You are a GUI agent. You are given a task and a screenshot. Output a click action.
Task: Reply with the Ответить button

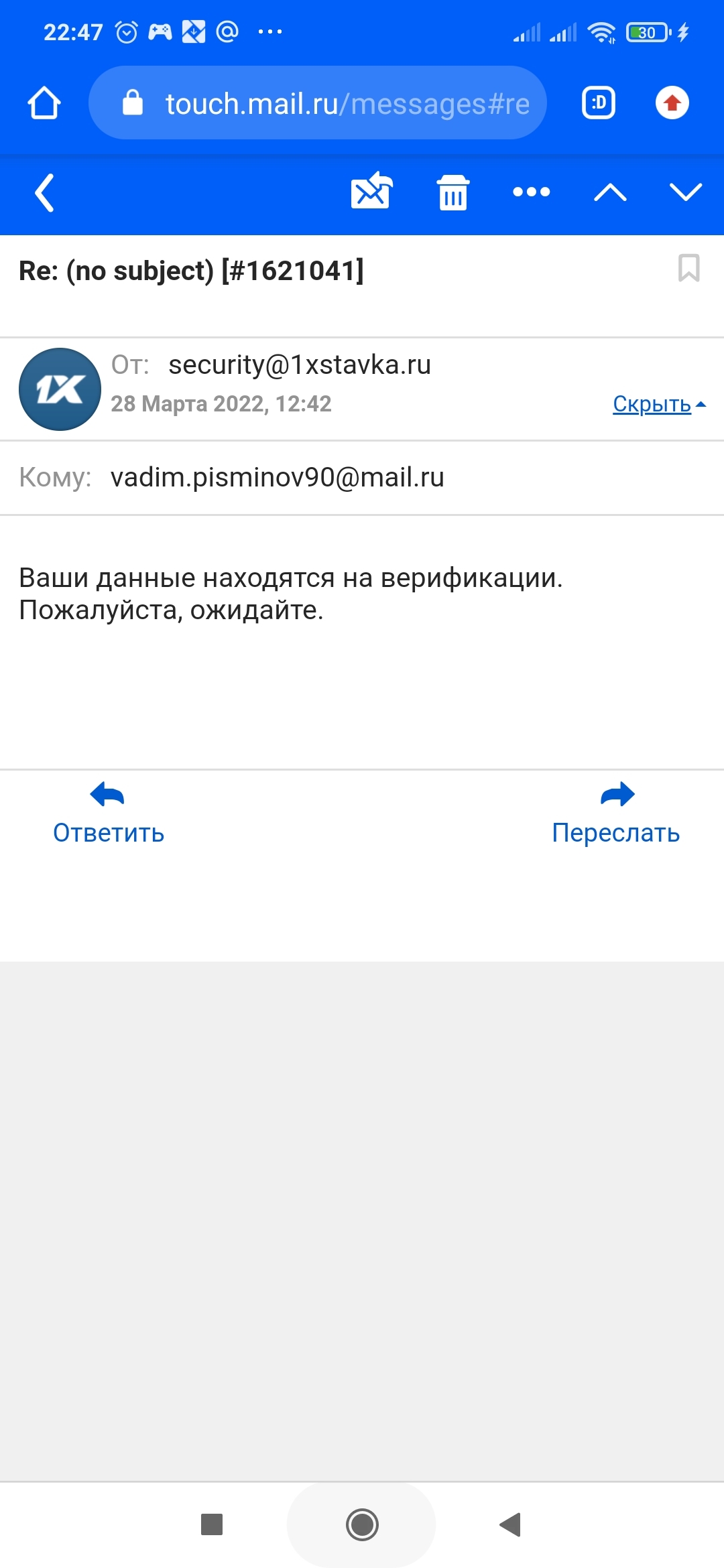coord(109,813)
